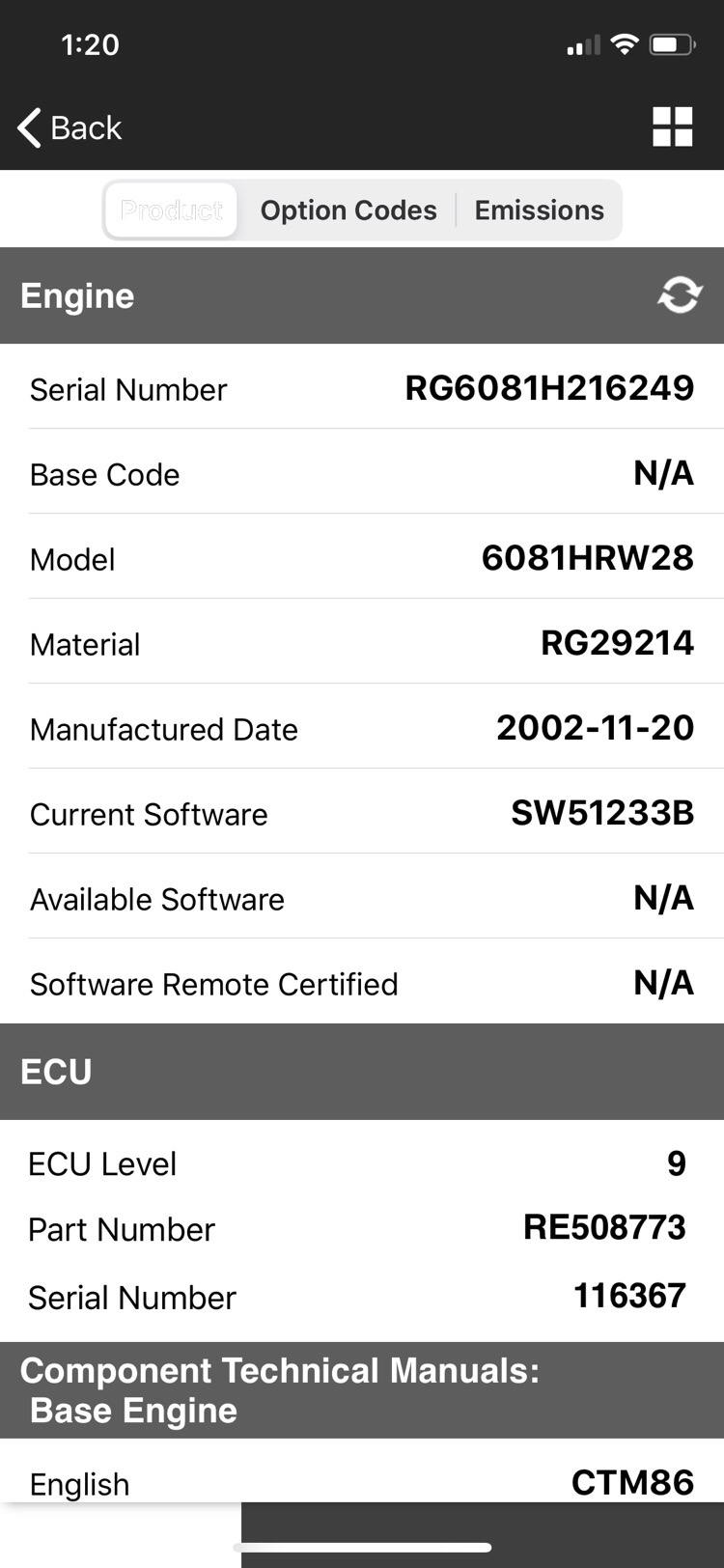Open the grid menu icon
The height and width of the screenshot is (1568, 724).
point(673,126)
